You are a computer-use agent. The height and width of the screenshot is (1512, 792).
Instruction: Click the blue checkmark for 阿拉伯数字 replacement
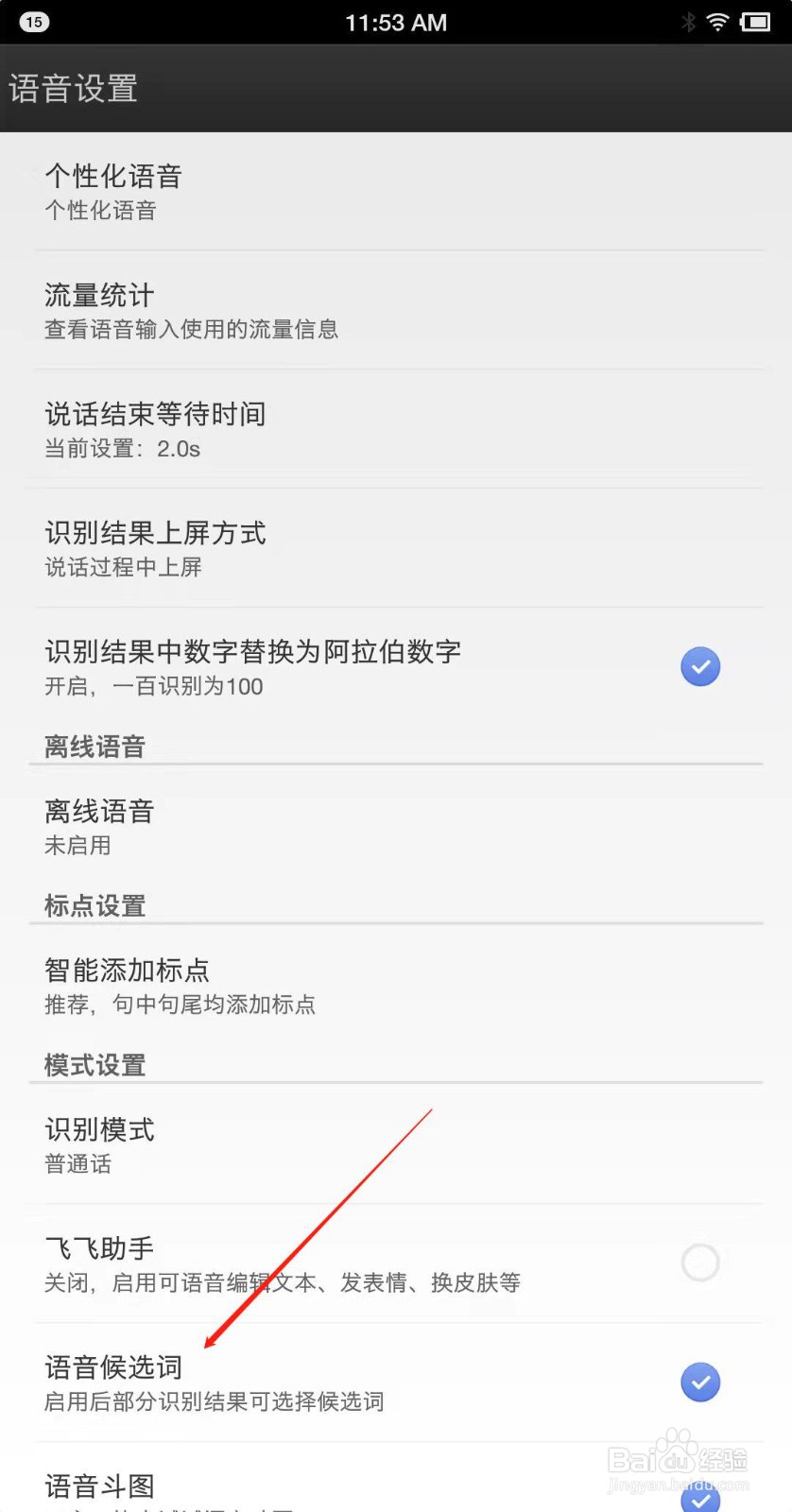[700, 666]
